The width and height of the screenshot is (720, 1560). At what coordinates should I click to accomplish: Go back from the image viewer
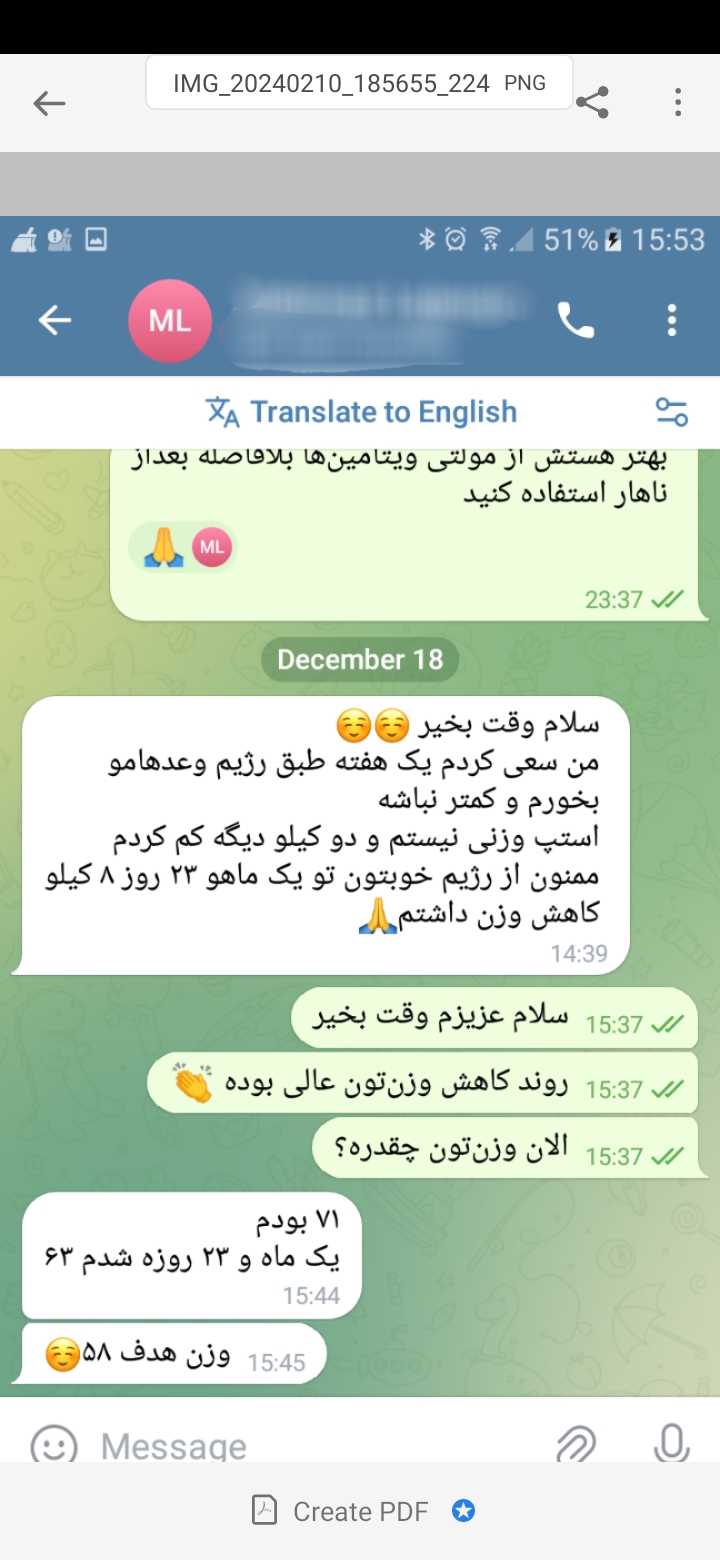49,103
